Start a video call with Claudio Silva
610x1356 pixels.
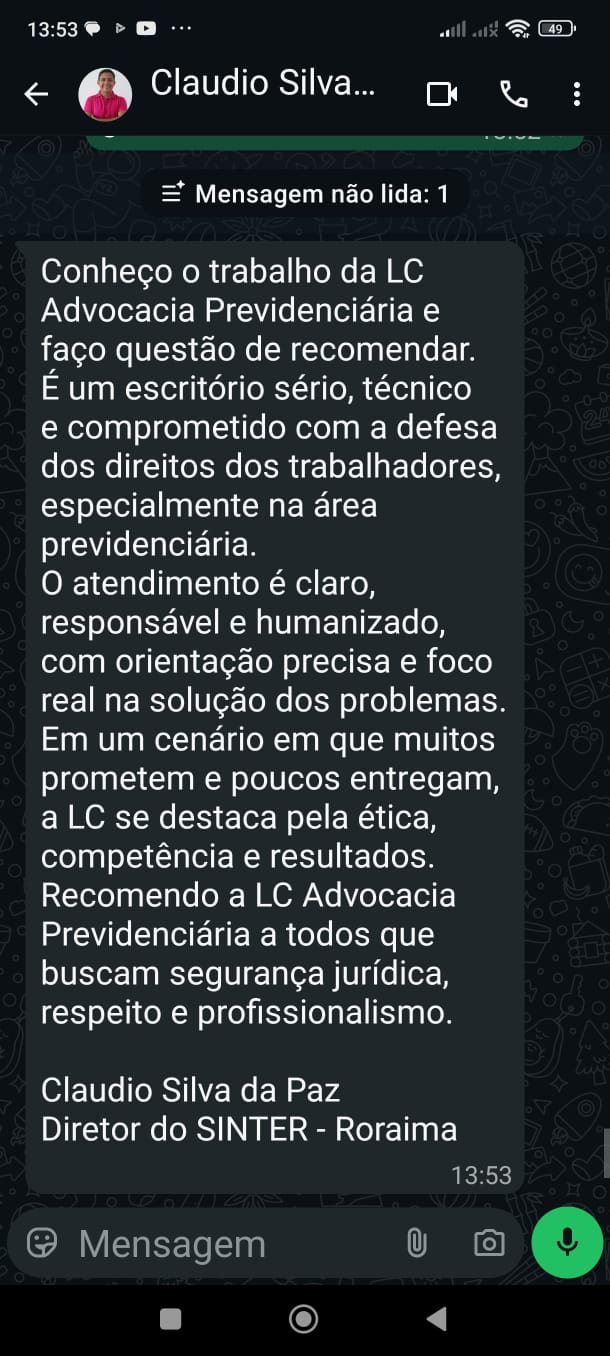coord(442,94)
